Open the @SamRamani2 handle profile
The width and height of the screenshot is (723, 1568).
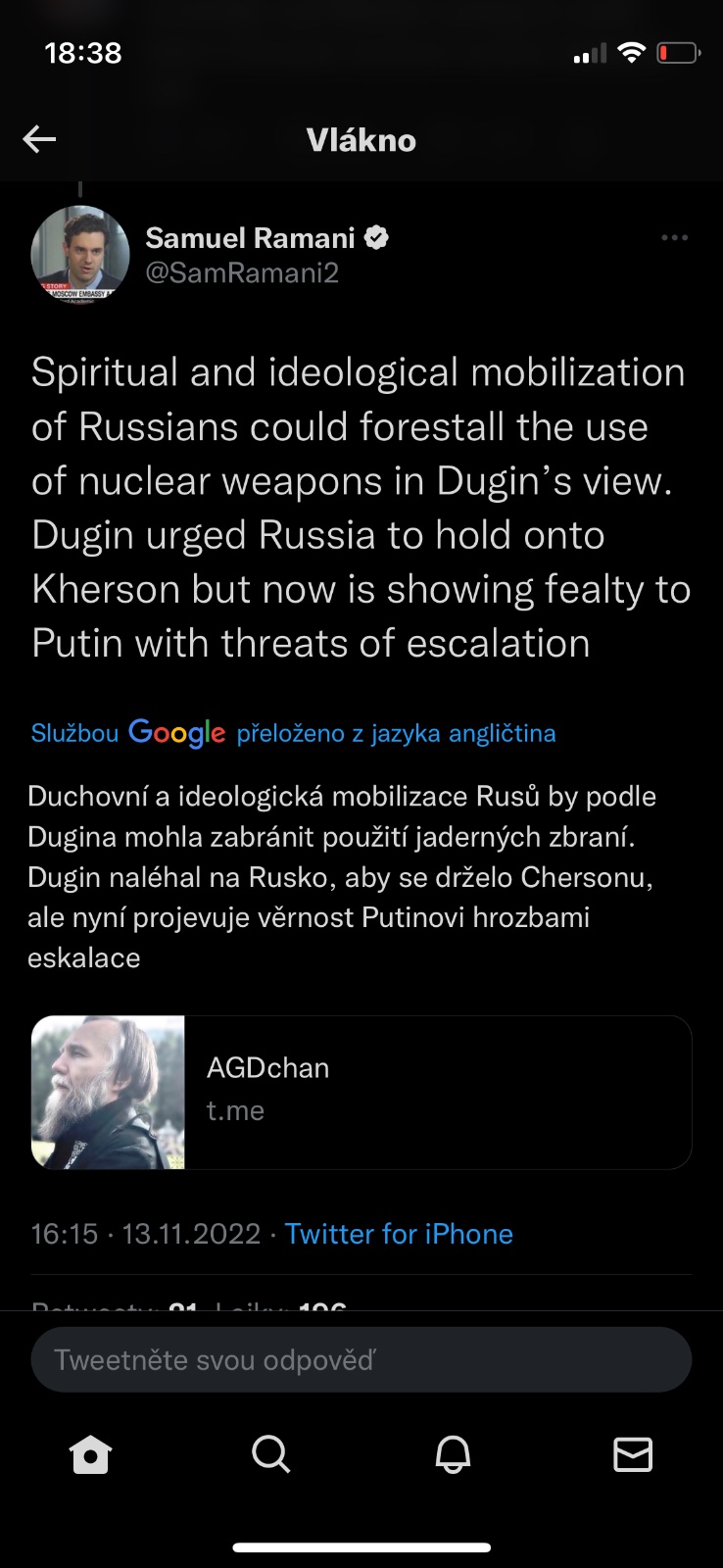click(x=242, y=273)
